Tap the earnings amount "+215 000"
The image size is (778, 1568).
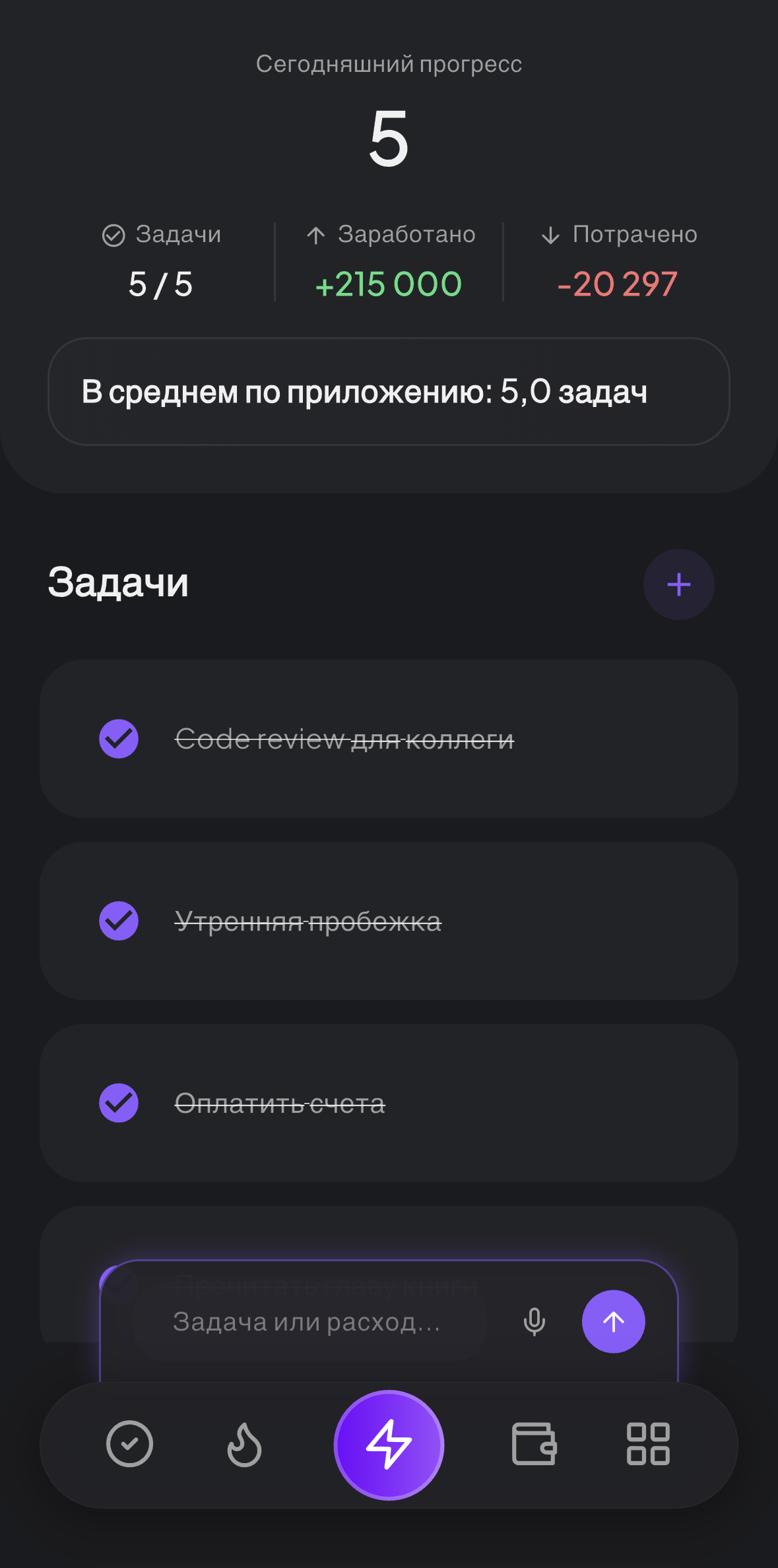coord(388,285)
